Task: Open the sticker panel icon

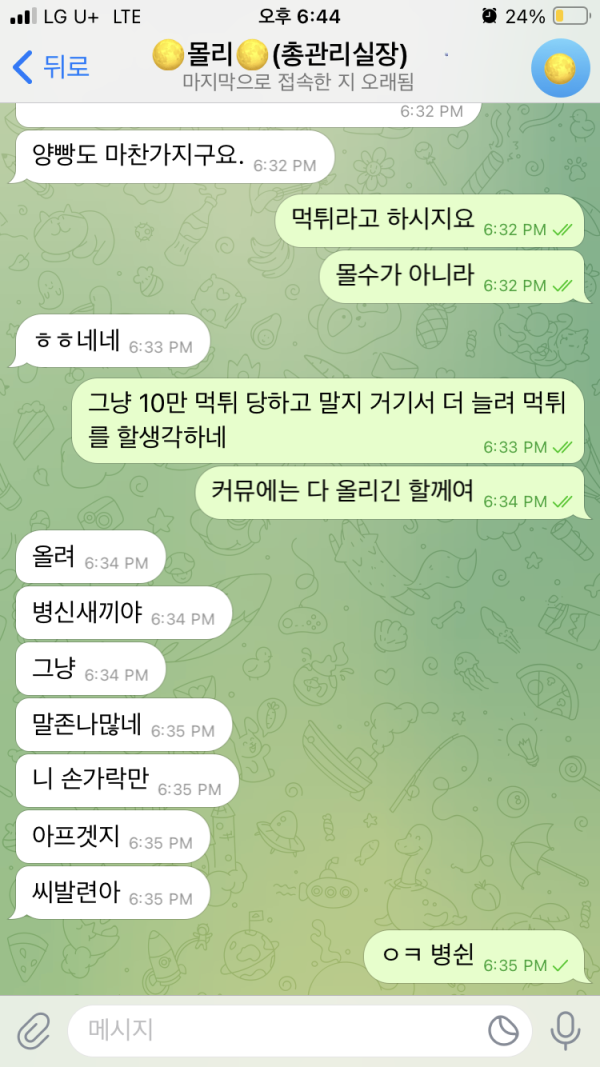Action: tap(503, 1030)
